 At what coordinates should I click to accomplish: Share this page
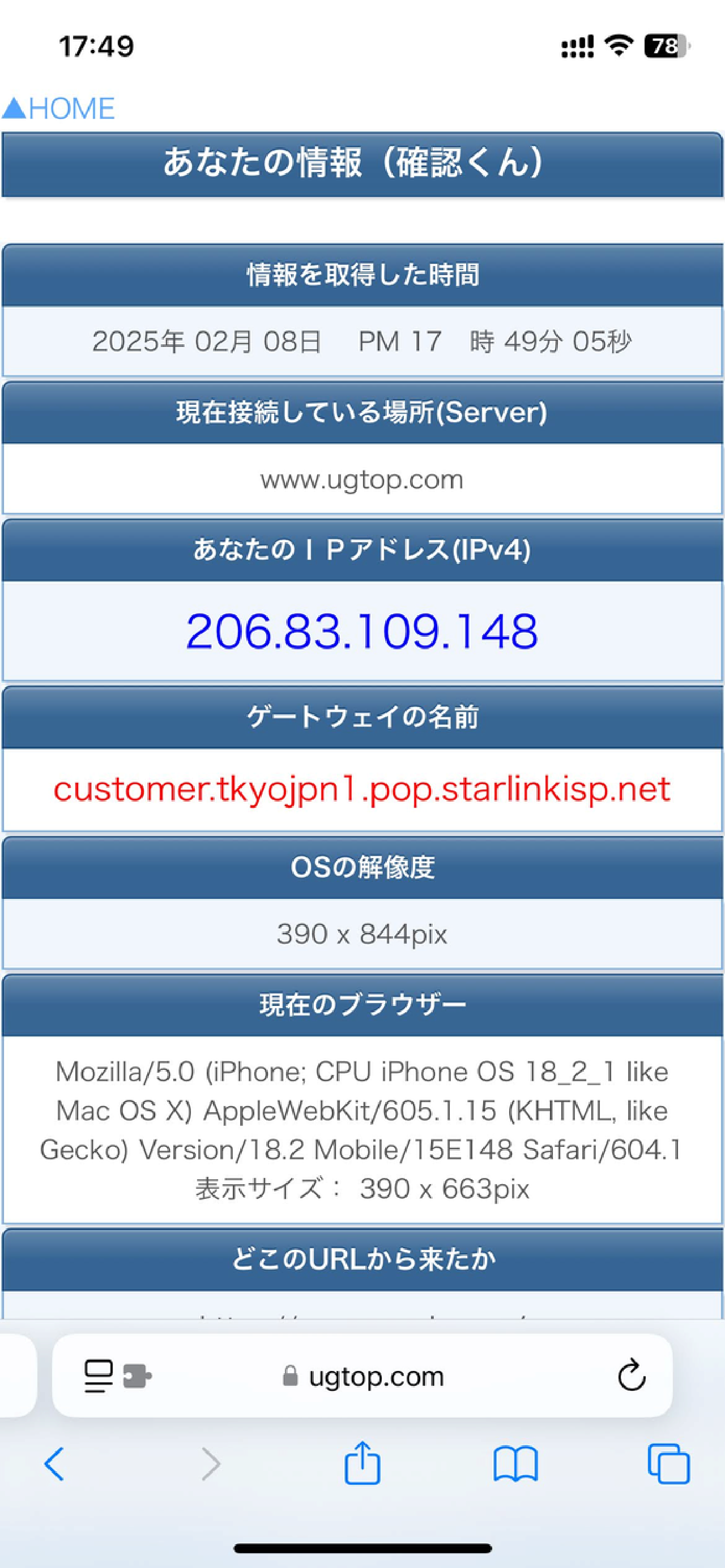(x=362, y=1462)
